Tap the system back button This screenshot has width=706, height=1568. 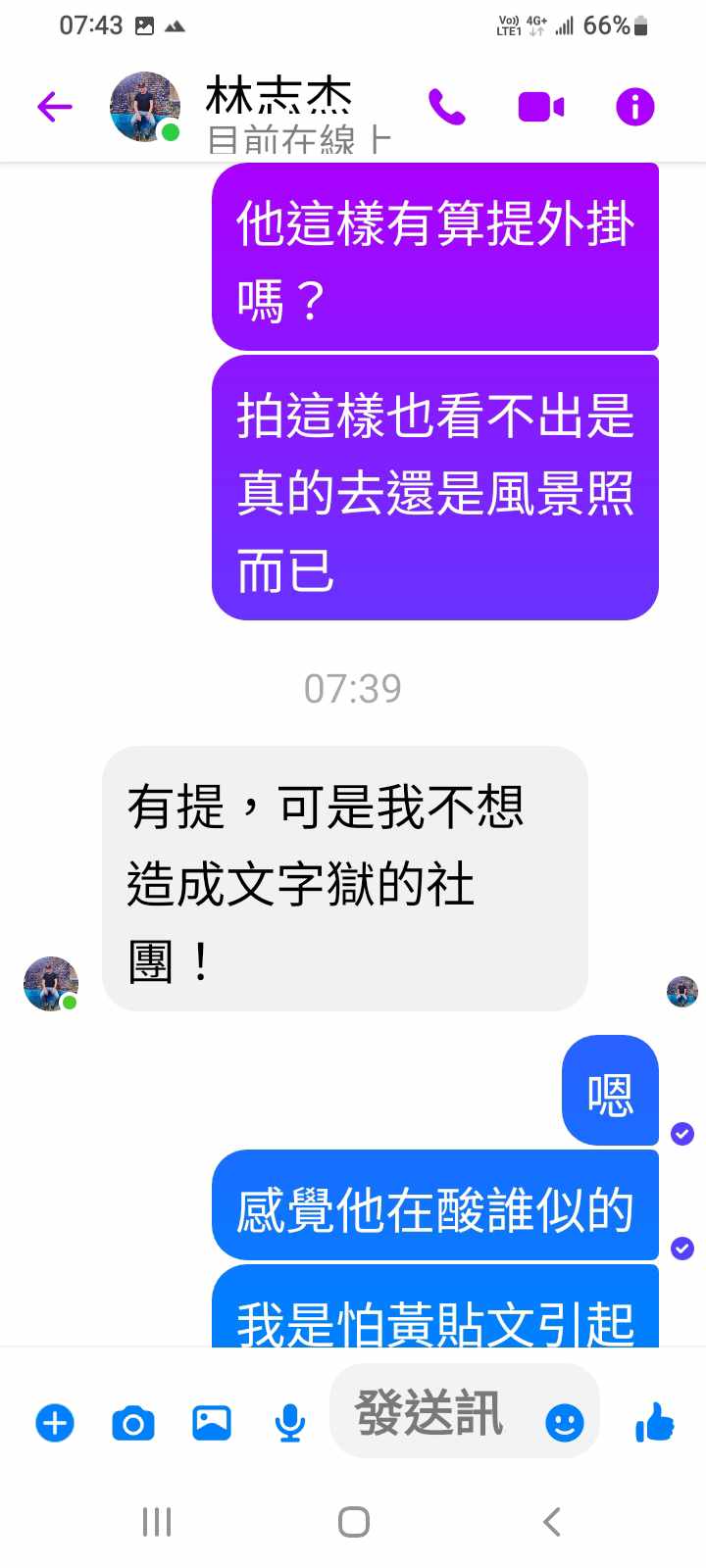pos(552,1522)
